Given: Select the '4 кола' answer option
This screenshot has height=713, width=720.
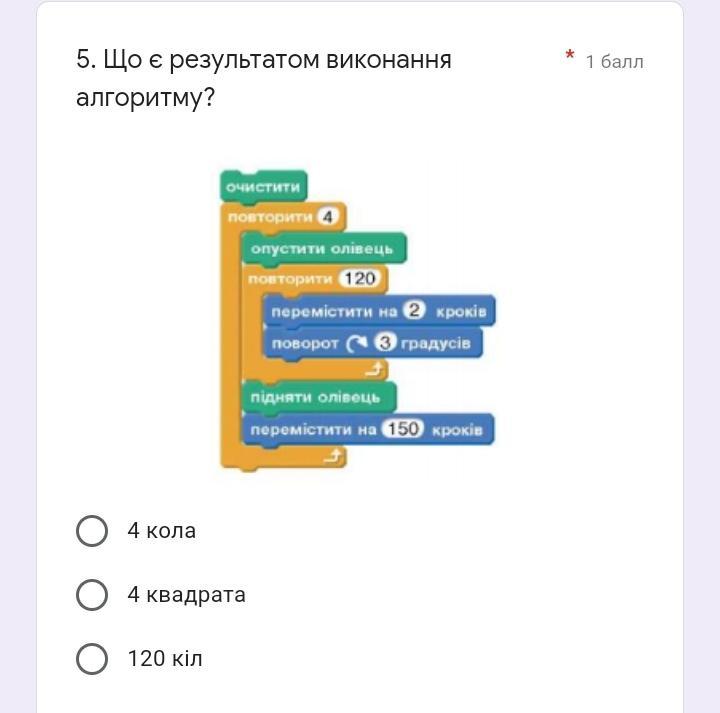Looking at the screenshot, I should pos(92,531).
